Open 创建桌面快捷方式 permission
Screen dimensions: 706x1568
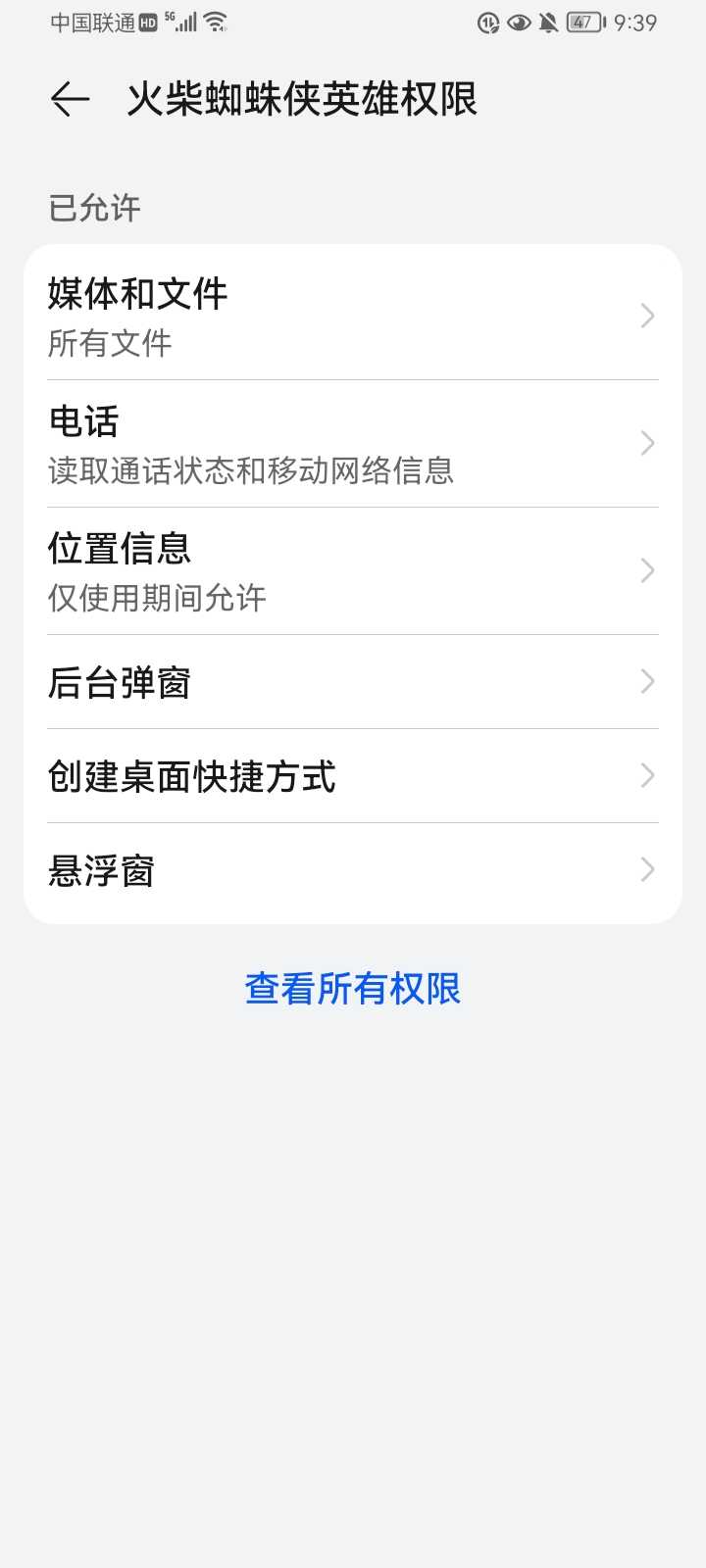pyautogui.click(x=353, y=776)
